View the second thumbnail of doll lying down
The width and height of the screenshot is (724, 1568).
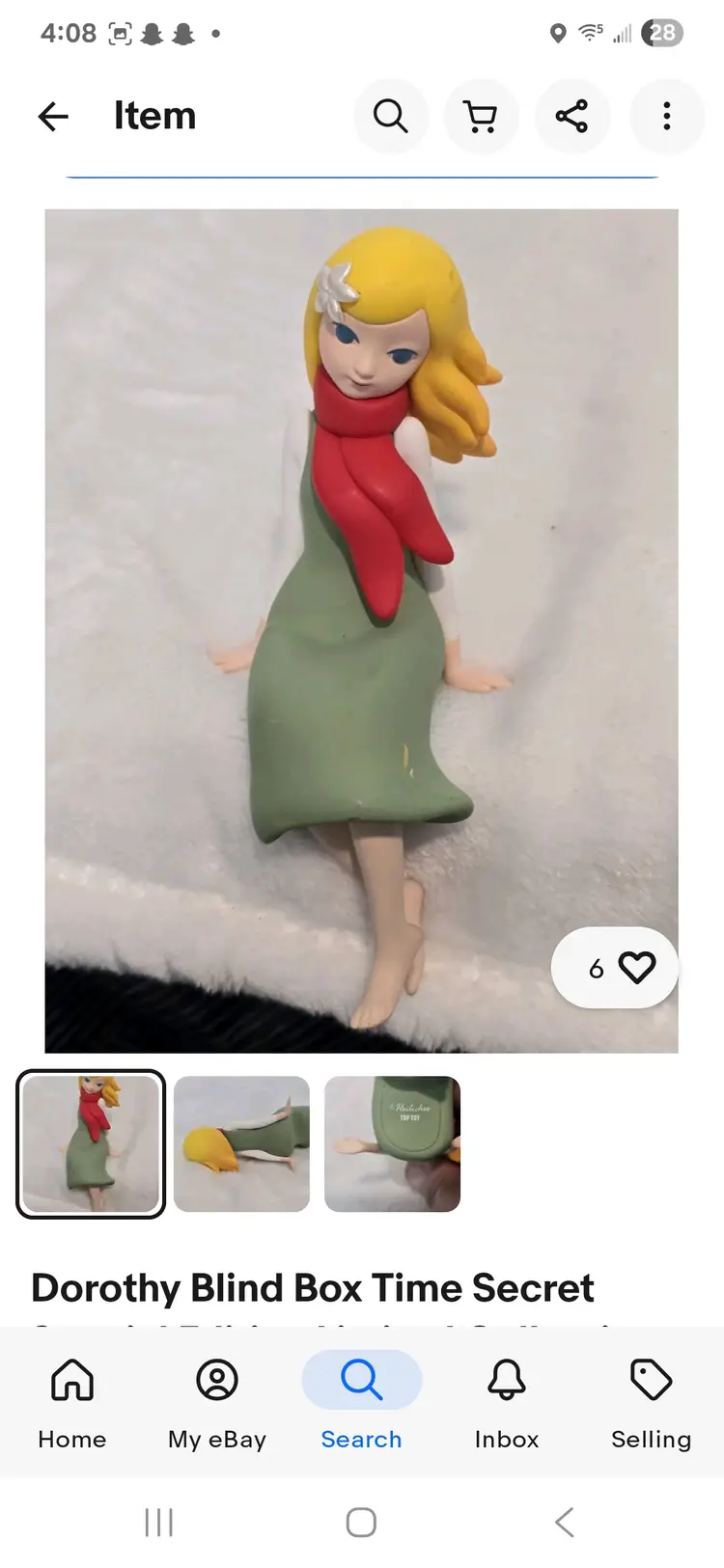click(x=241, y=1143)
